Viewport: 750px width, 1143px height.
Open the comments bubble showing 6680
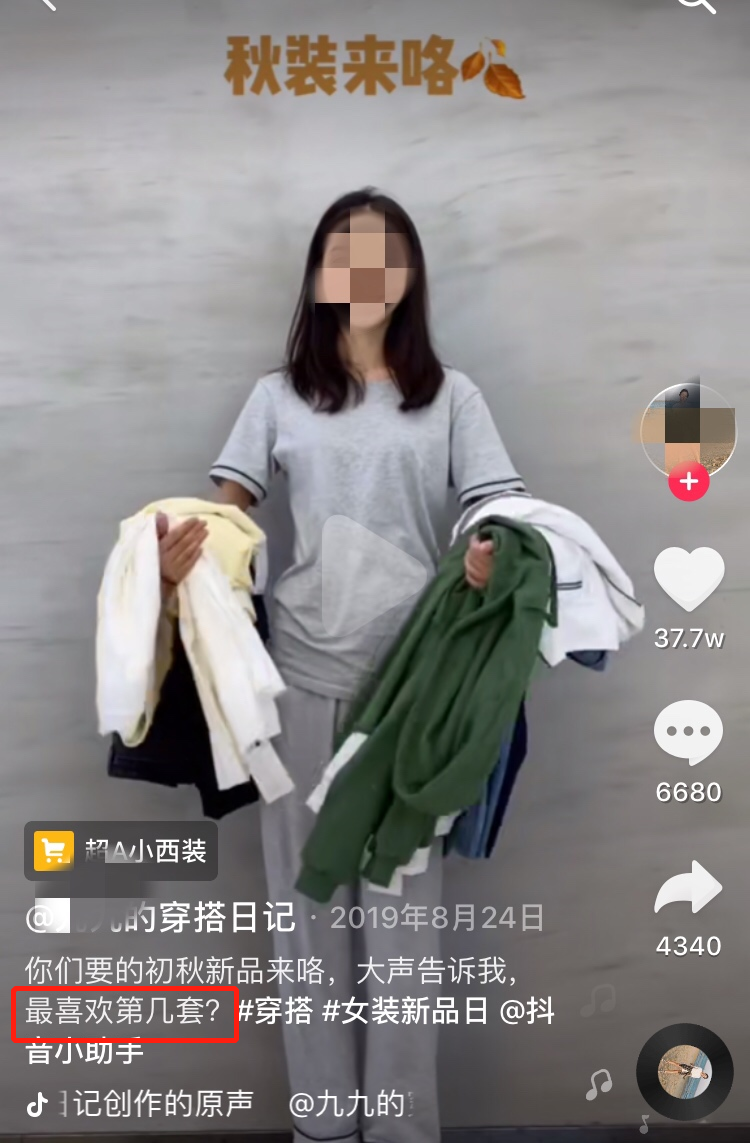(x=688, y=734)
